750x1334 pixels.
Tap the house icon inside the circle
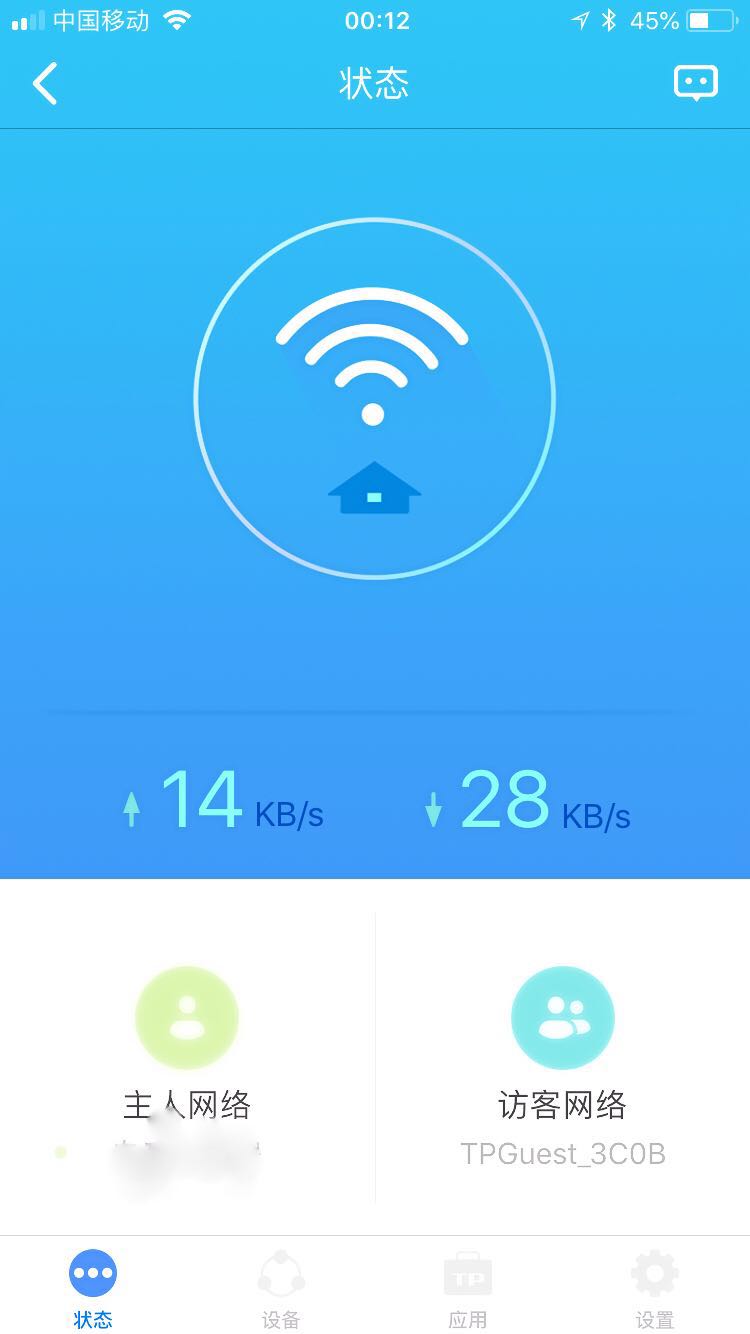click(375, 488)
